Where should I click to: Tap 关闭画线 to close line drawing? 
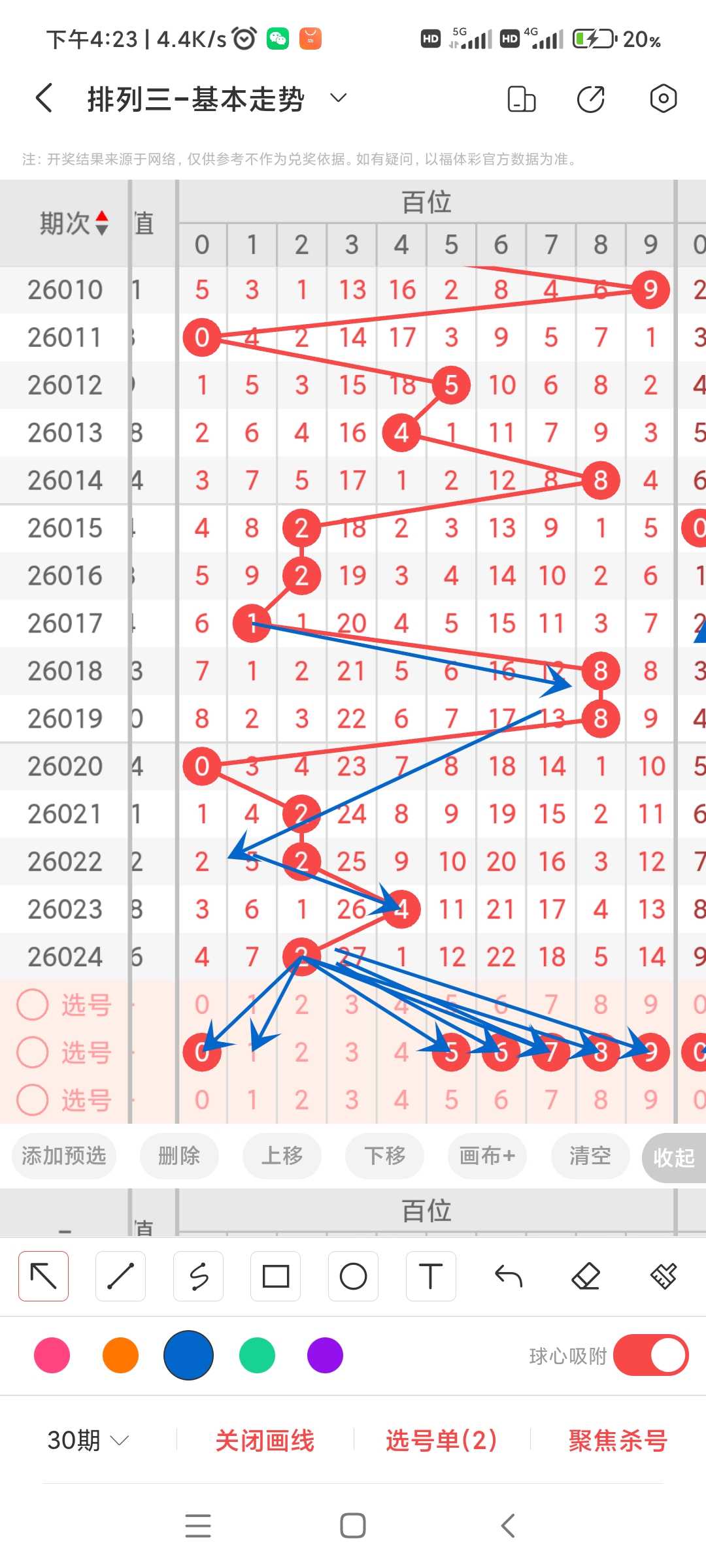pos(265,1440)
